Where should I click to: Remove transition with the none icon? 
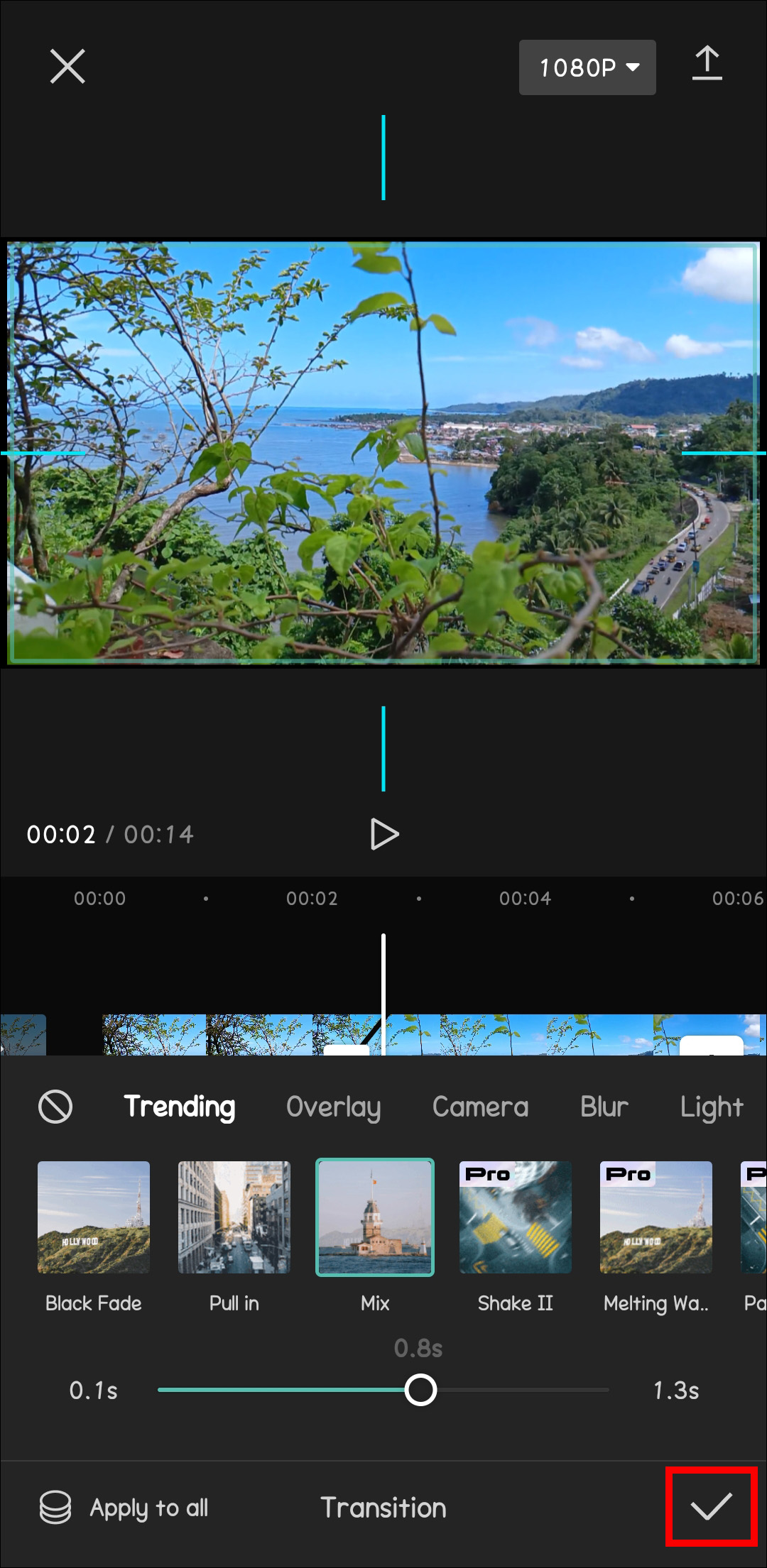pyautogui.click(x=55, y=1107)
